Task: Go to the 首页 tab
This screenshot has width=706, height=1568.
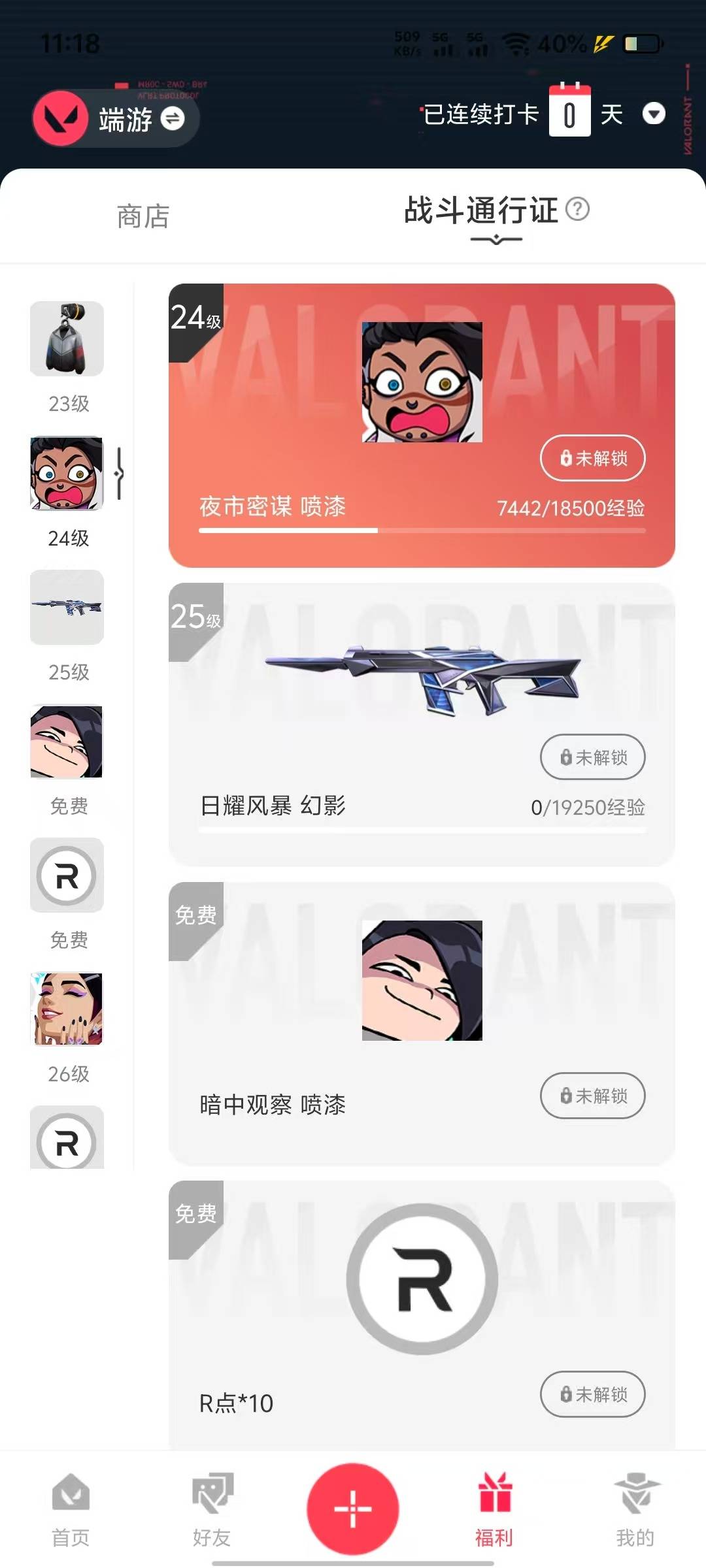Action: click(71, 1510)
